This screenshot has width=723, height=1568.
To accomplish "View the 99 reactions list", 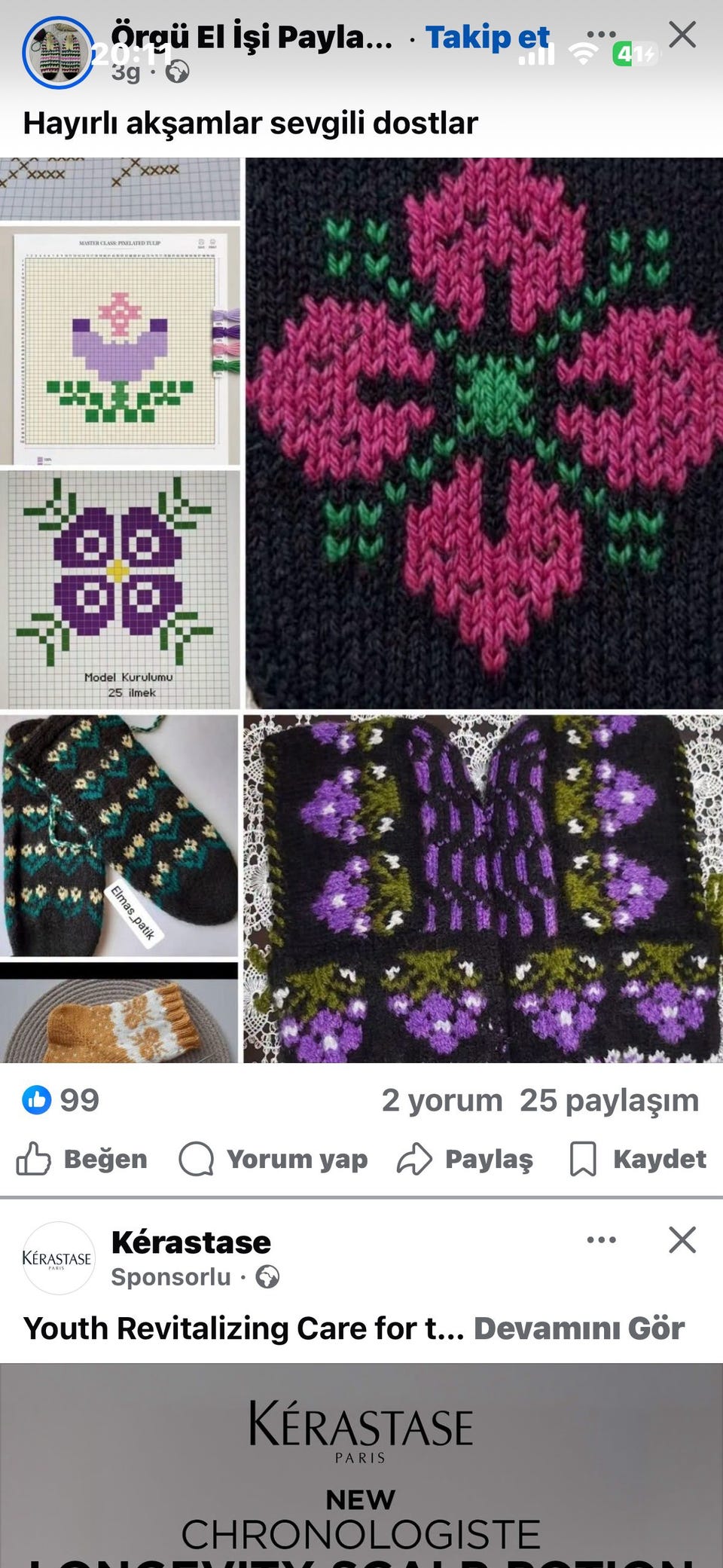I will (61, 1100).
